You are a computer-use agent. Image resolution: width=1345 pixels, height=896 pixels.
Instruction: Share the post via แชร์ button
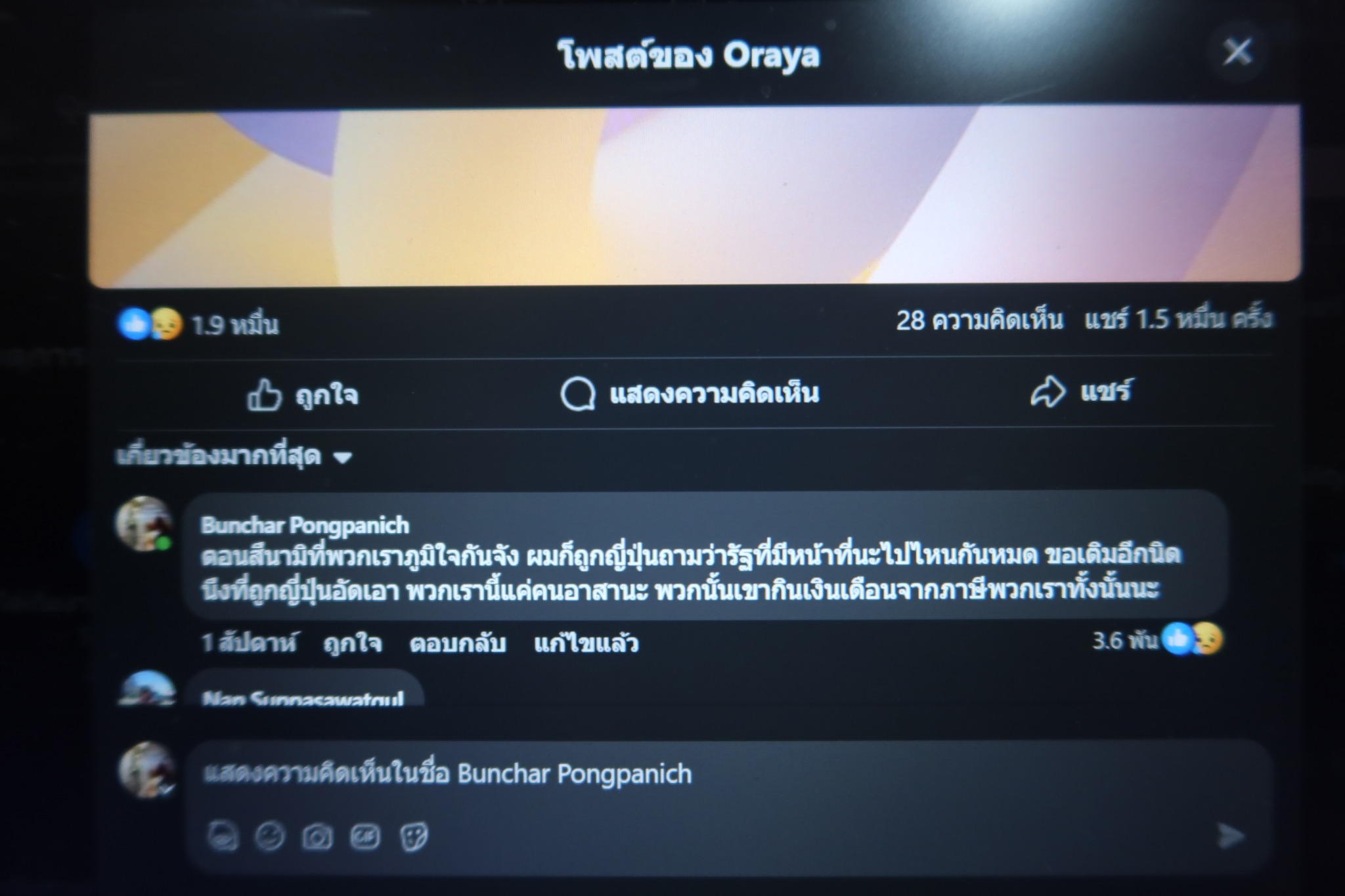coord(1081,392)
